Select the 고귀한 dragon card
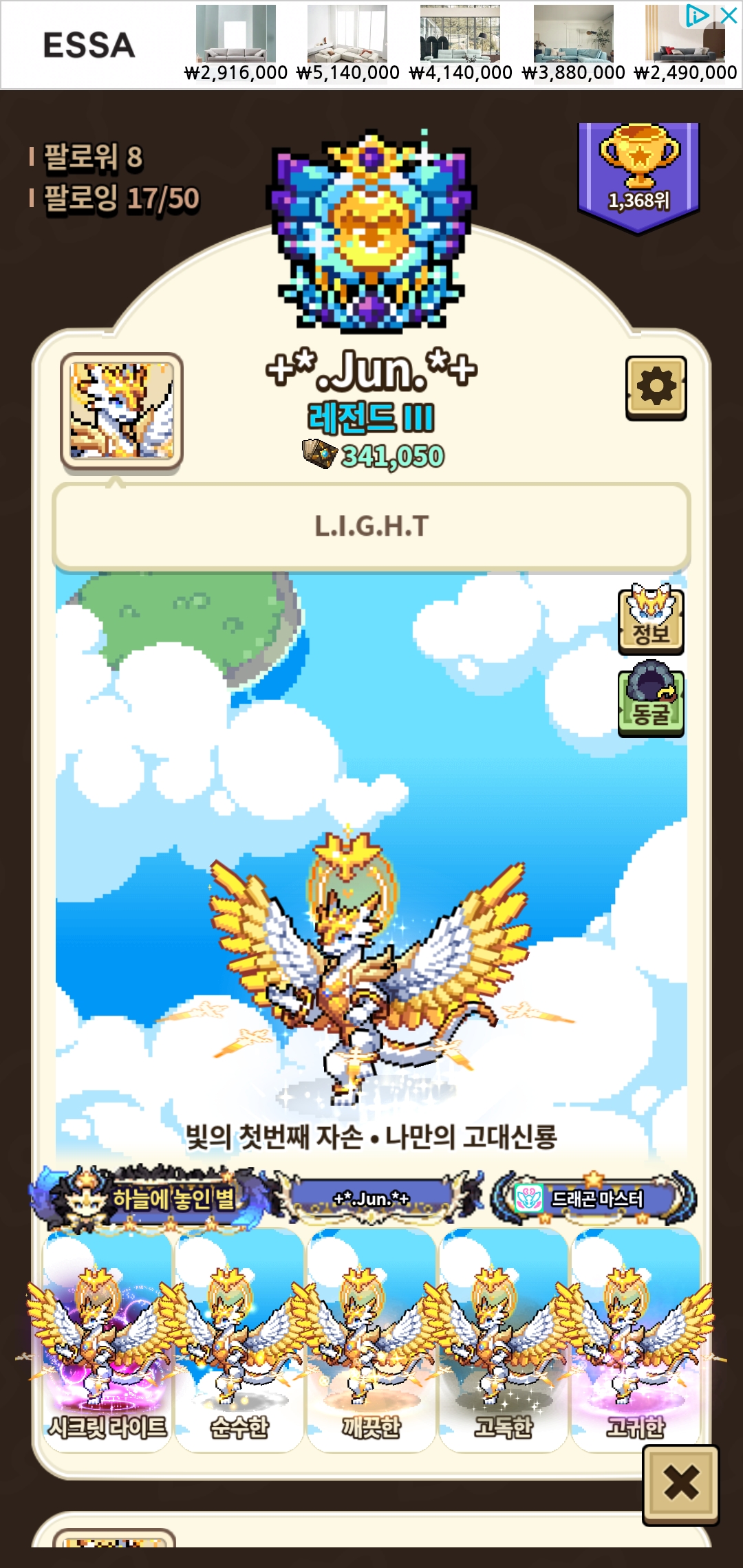The image size is (743, 1568). pos(635,1341)
